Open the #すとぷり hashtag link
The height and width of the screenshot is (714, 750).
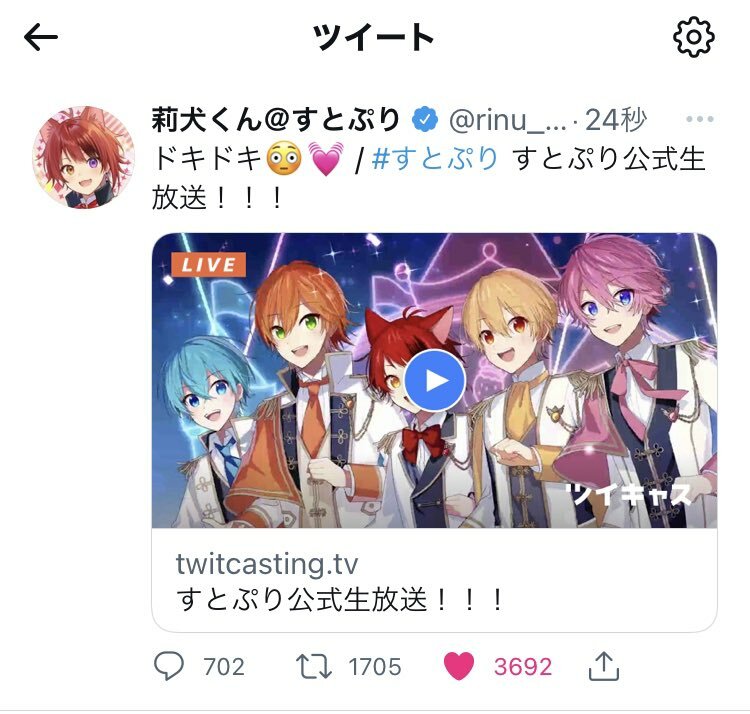436,158
